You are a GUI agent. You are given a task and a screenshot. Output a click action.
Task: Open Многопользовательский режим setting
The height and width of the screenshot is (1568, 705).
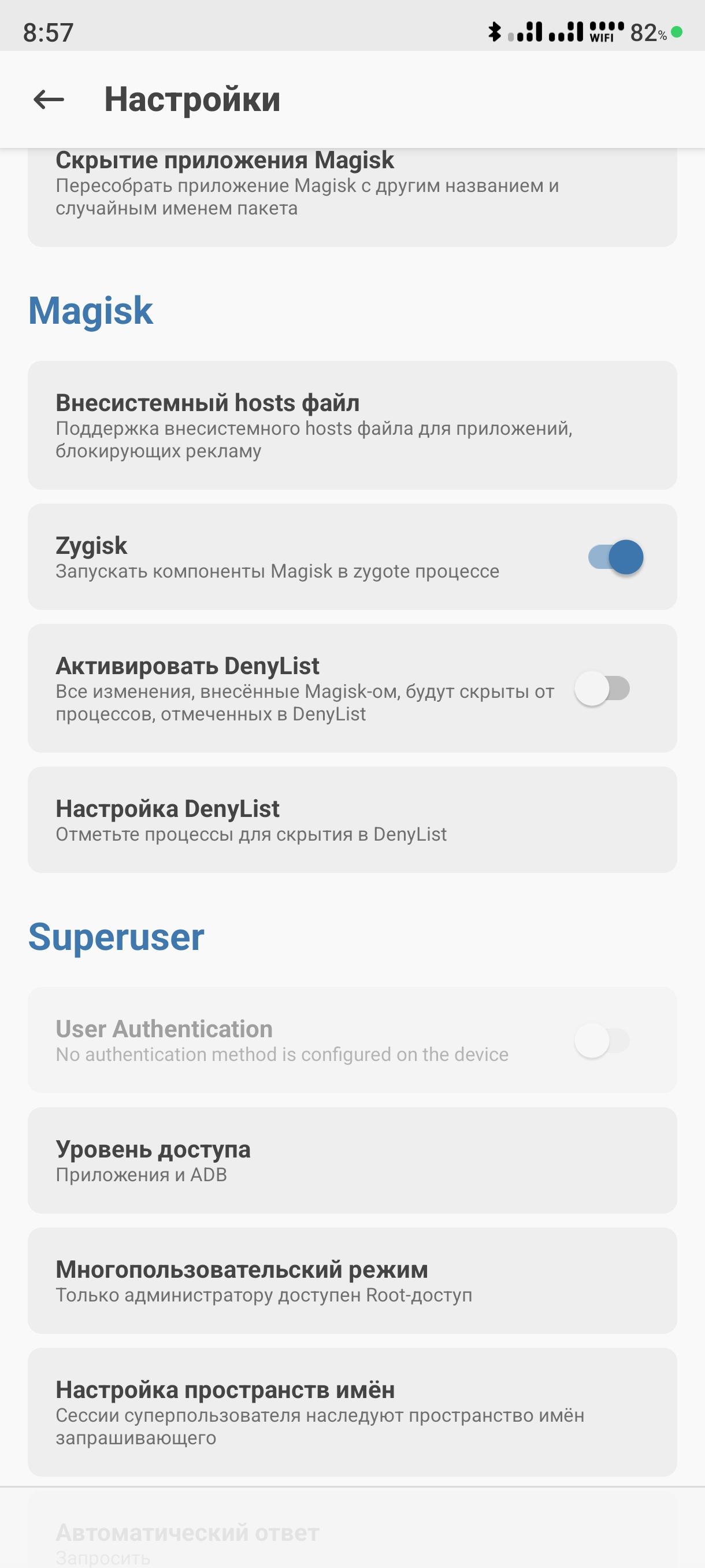click(x=352, y=1281)
